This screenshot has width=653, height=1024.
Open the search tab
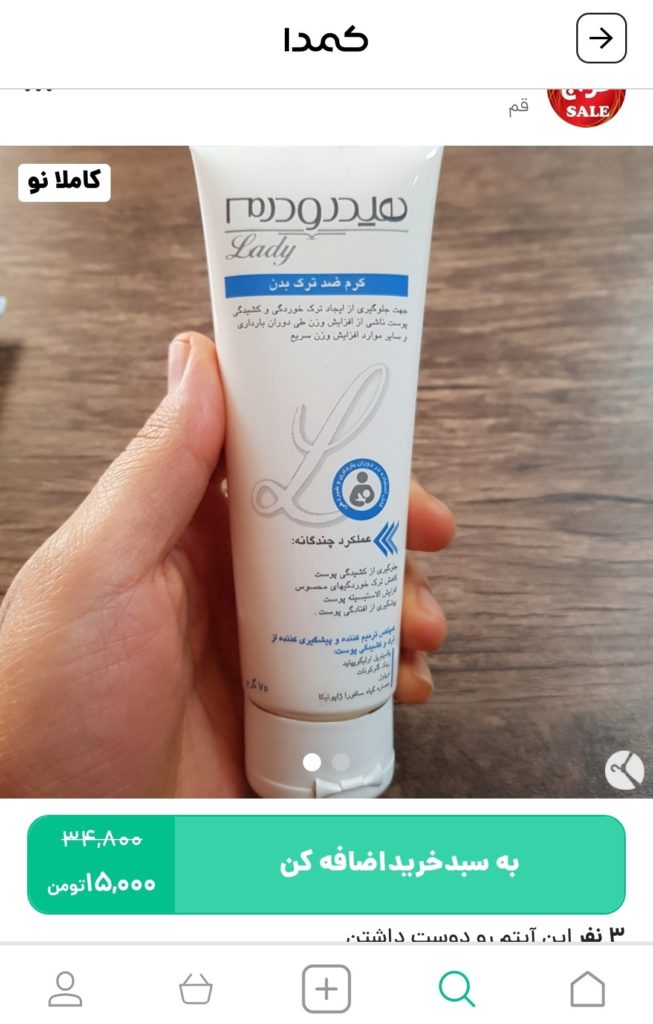457,989
